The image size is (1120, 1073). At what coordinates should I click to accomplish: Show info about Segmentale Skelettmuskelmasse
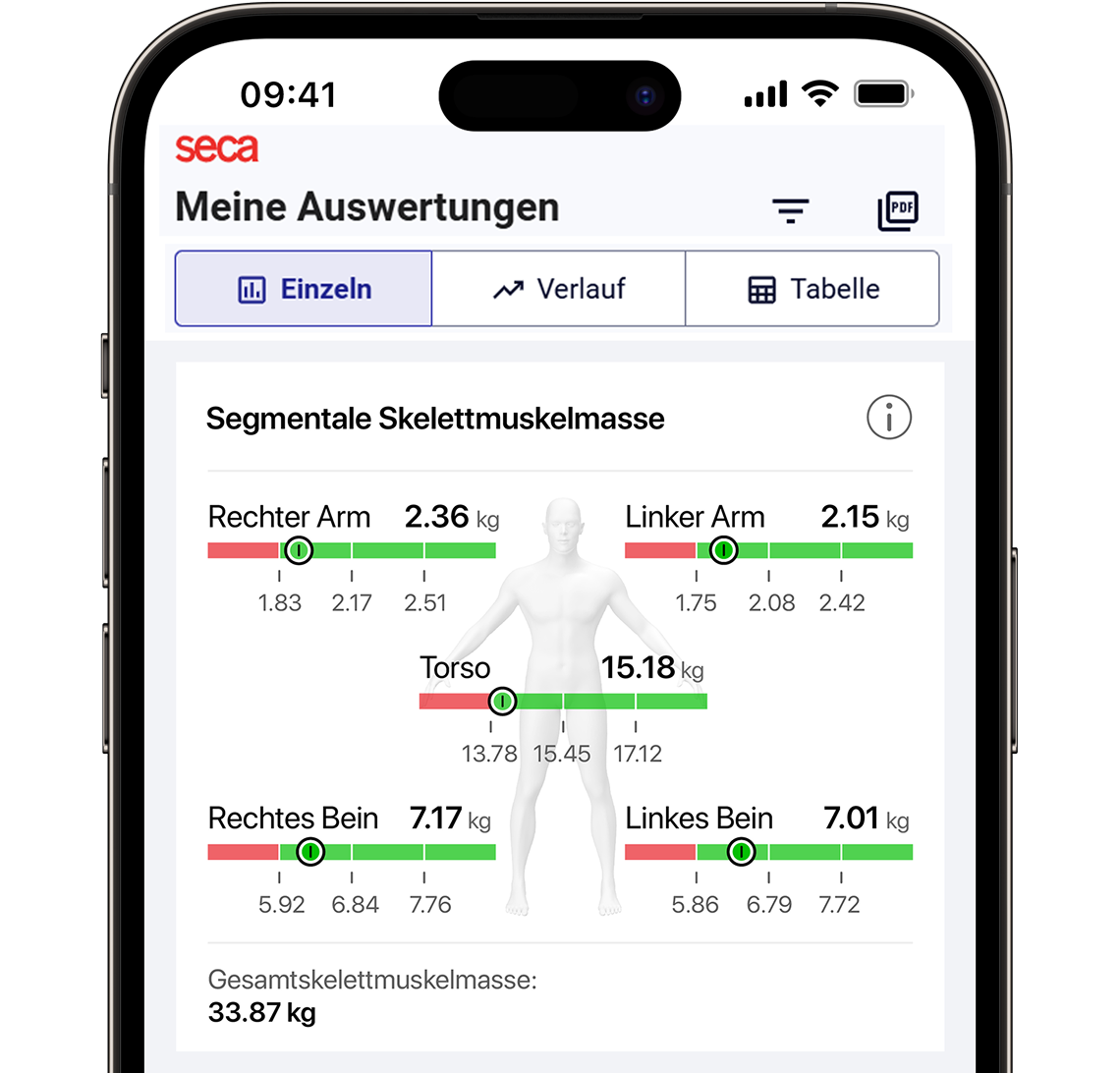pos(889,419)
